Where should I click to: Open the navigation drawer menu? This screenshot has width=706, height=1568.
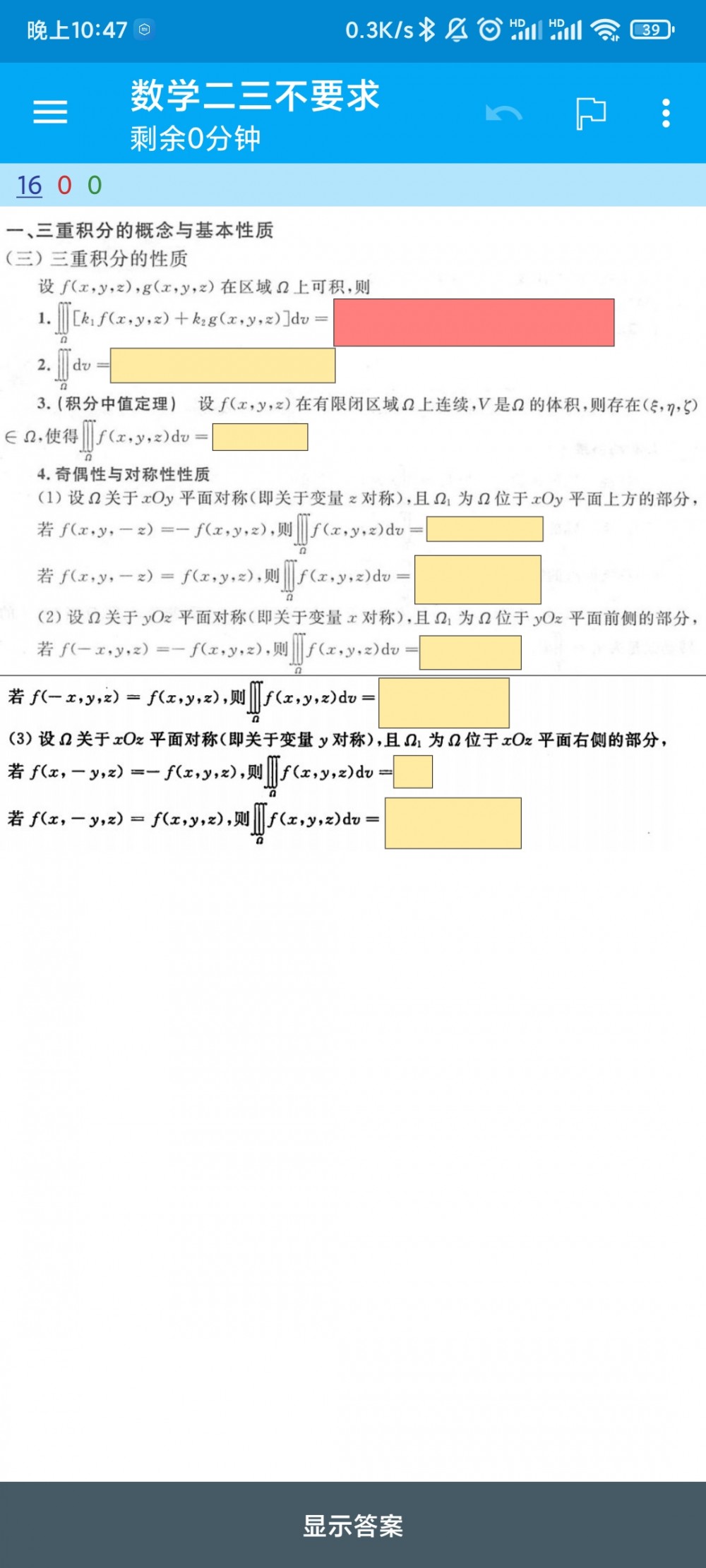tap(50, 112)
